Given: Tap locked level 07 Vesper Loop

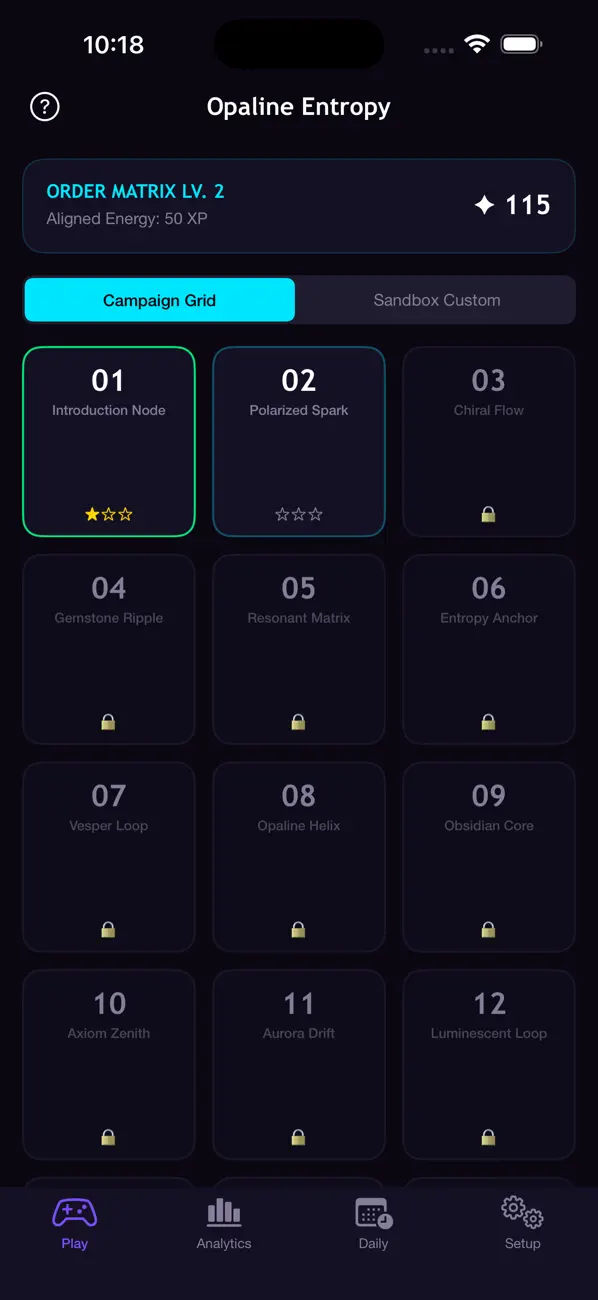Looking at the screenshot, I should tap(109, 858).
